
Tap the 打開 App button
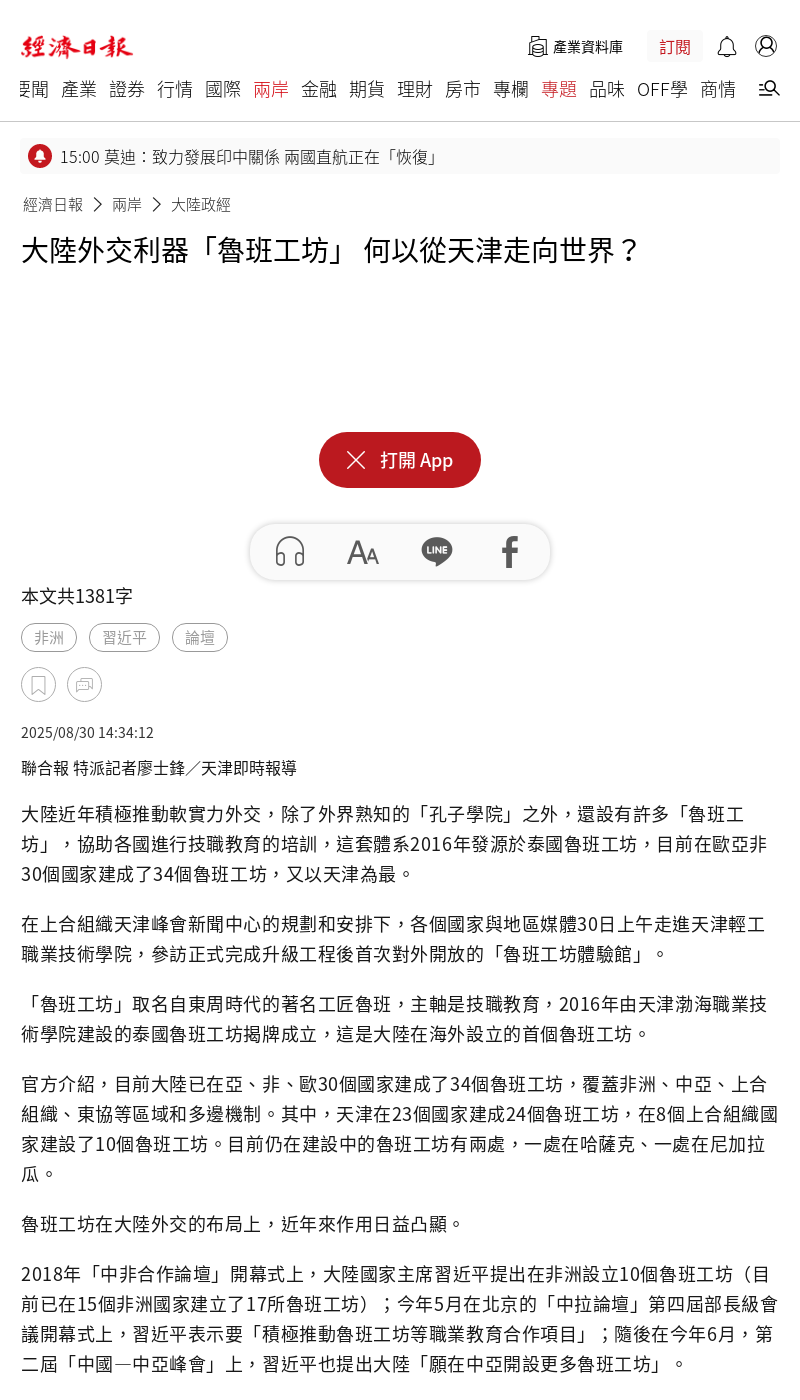click(400, 460)
